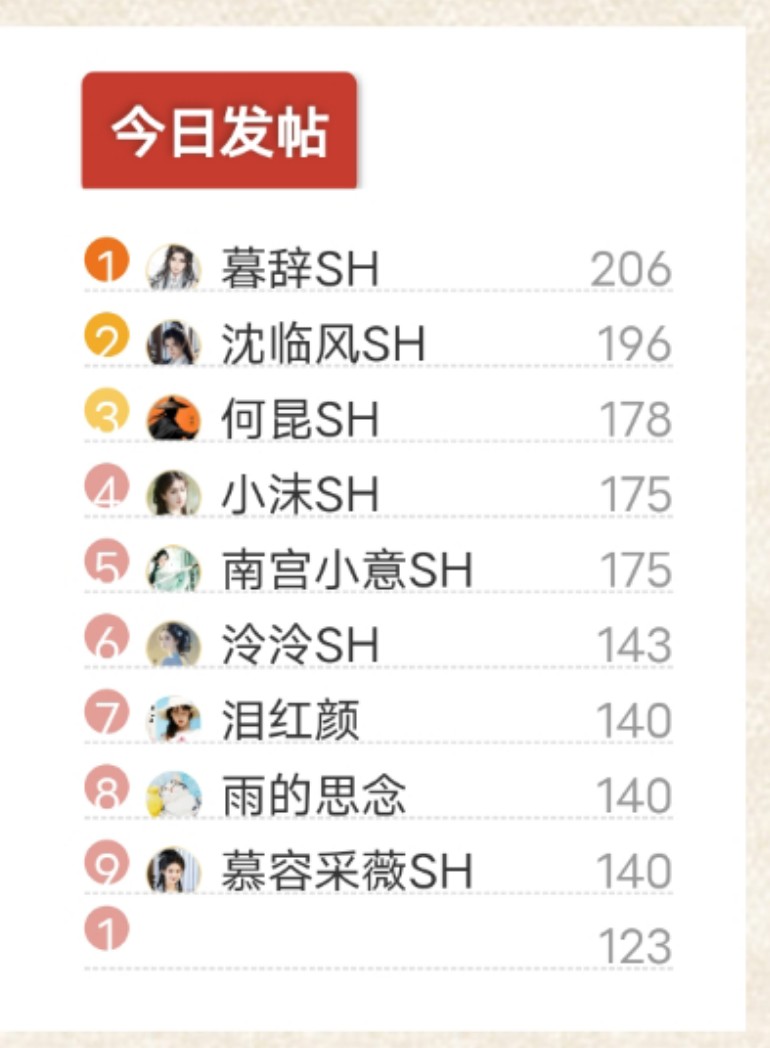
Task: Tap the 泠泠SH ranking entry
Action: click(x=299, y=645)
